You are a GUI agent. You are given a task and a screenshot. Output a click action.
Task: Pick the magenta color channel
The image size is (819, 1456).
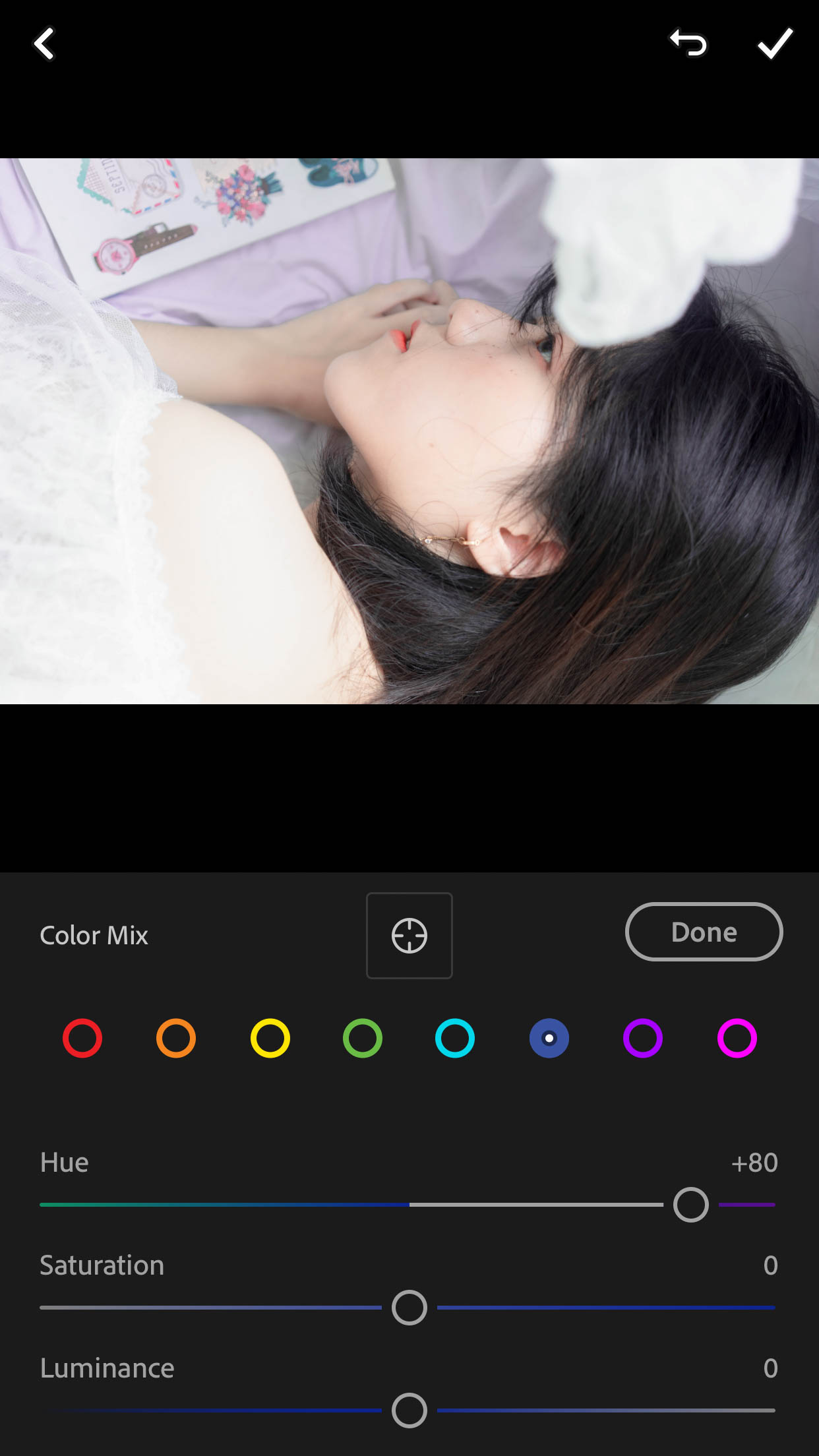(x=737, y=1038)
